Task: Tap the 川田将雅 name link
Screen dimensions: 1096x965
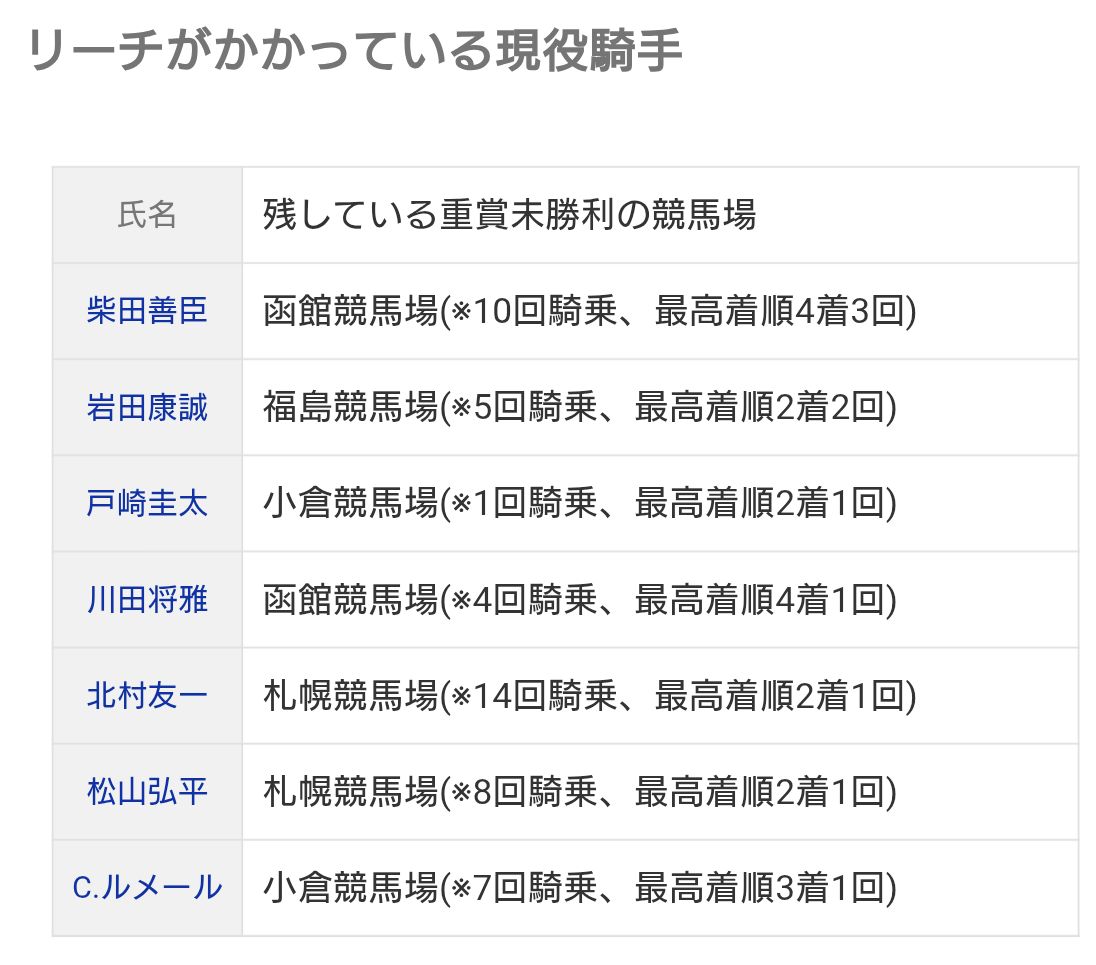Action: pos(147,599)
